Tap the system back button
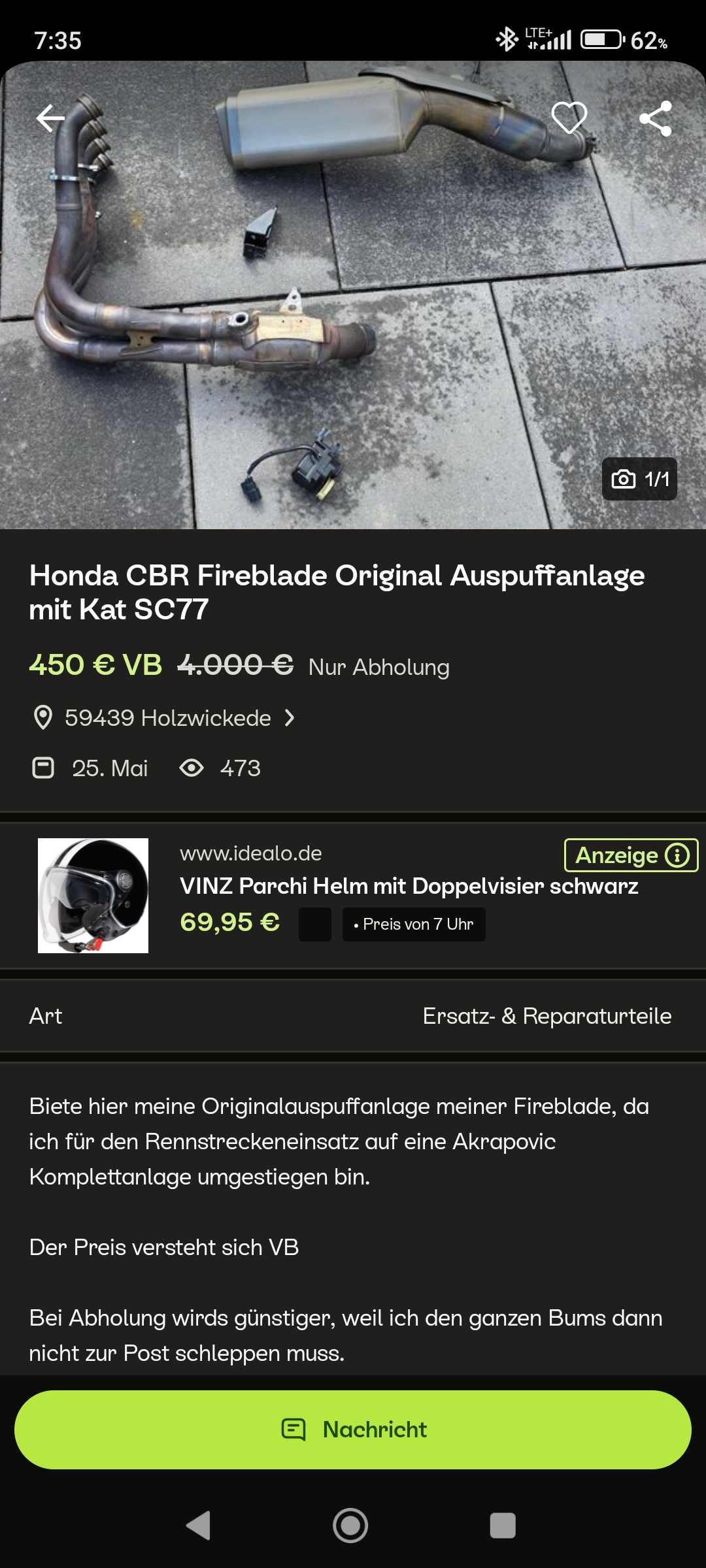 (x=198, y=1526)
